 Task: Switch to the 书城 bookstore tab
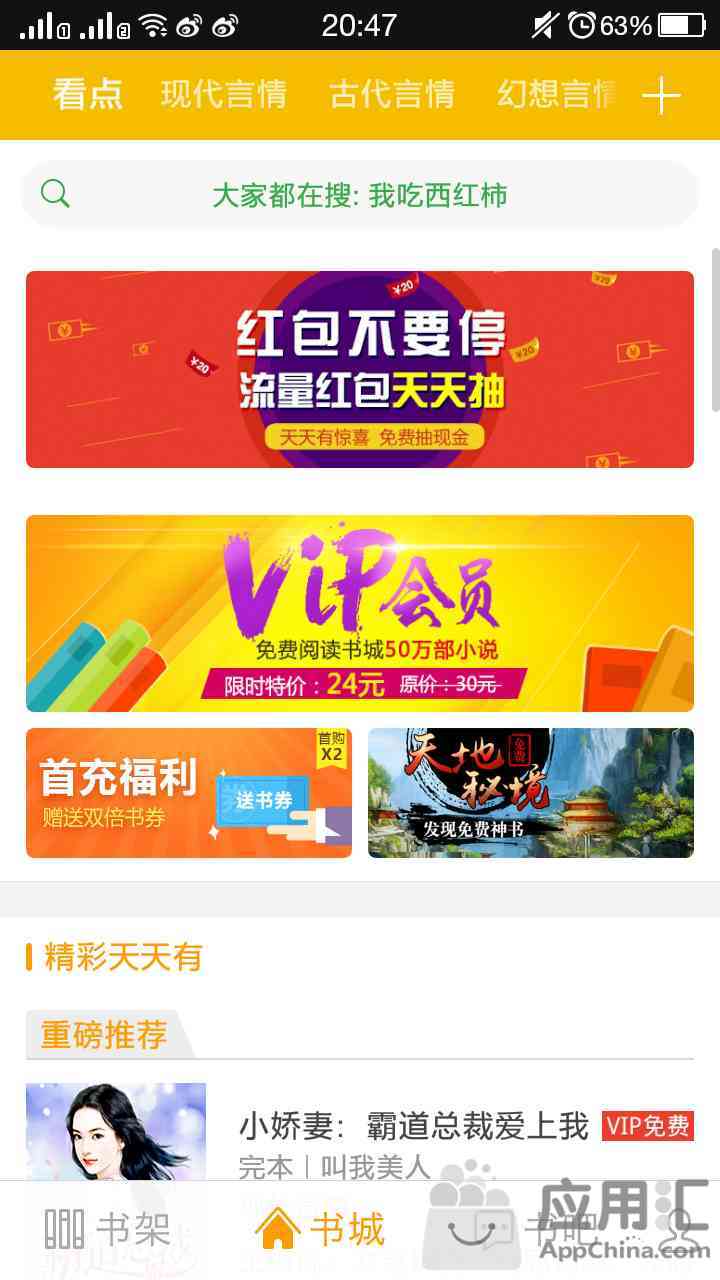320,1230
